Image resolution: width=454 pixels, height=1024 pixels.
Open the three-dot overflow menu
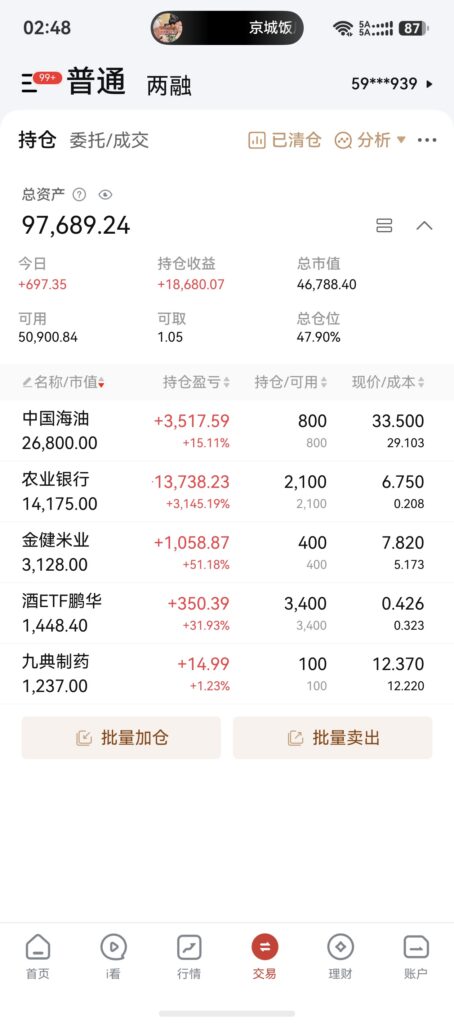click(x=427, y=140)
